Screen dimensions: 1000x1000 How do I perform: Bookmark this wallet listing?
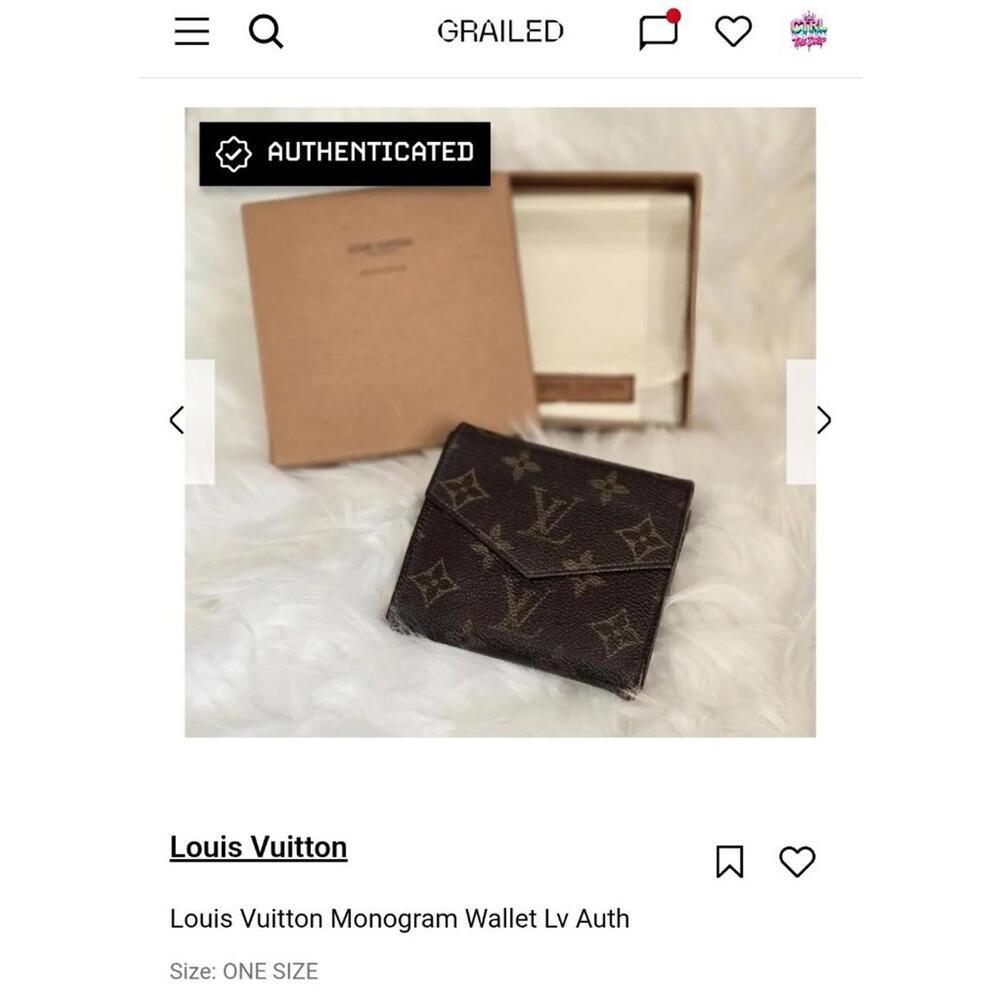click(x=730, y=861)
